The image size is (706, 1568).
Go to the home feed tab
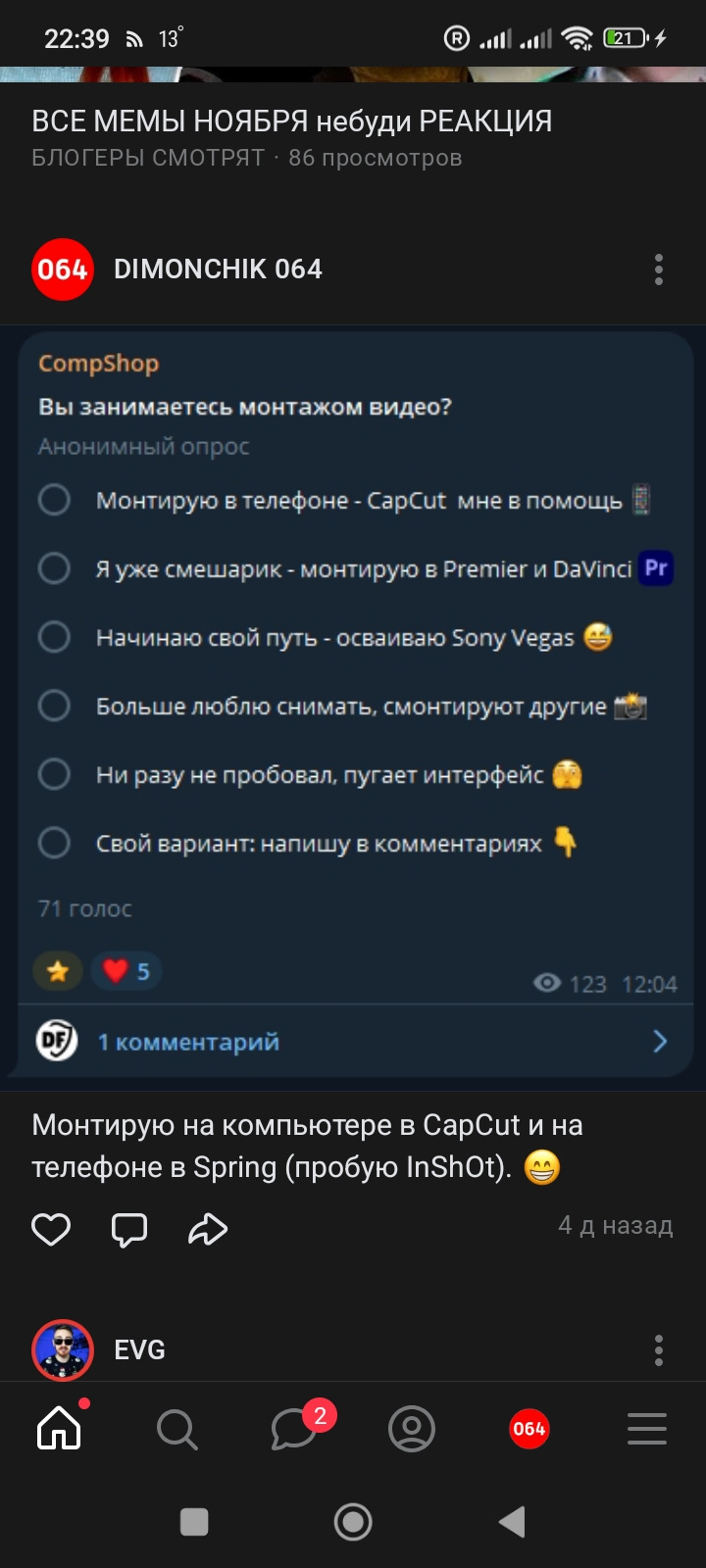coord(59,1429)
